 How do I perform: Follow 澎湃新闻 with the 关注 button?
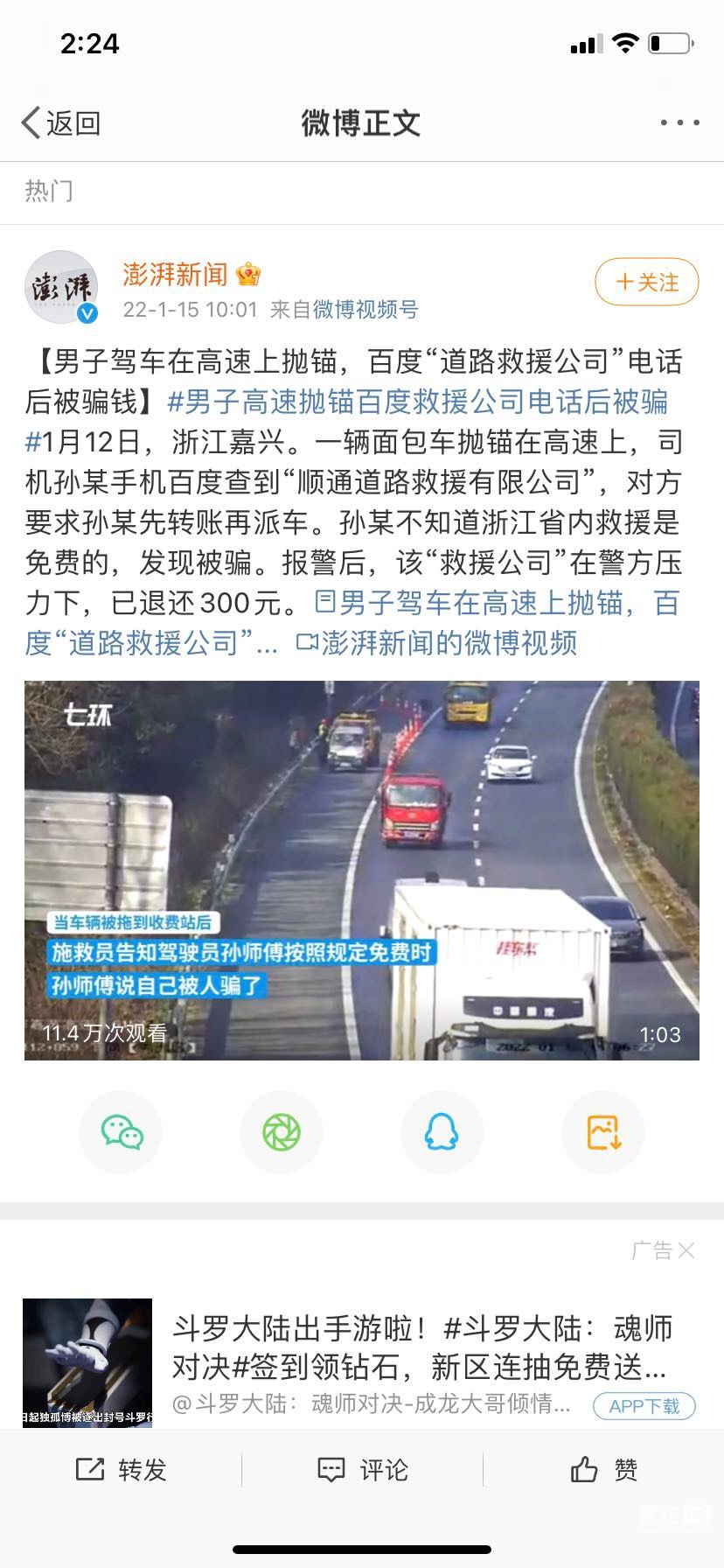point(647,282)
